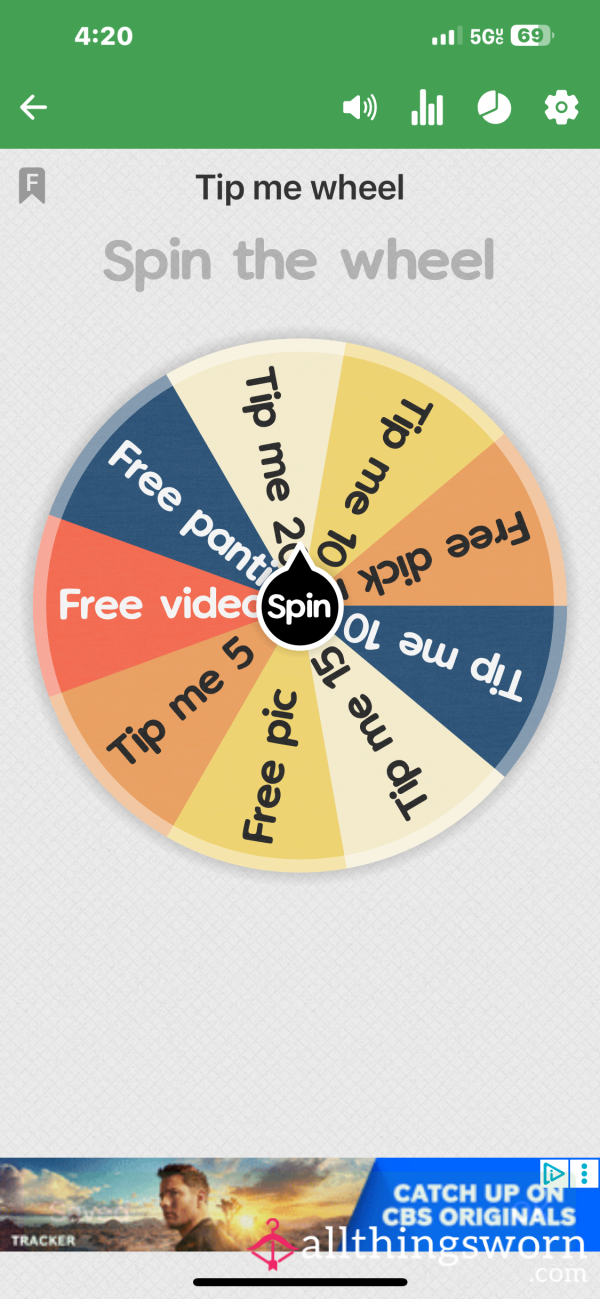Tap the bookmark flag next to the title
The width and height of the screenshot is (600, 1299).
click(x=32, y=186)
